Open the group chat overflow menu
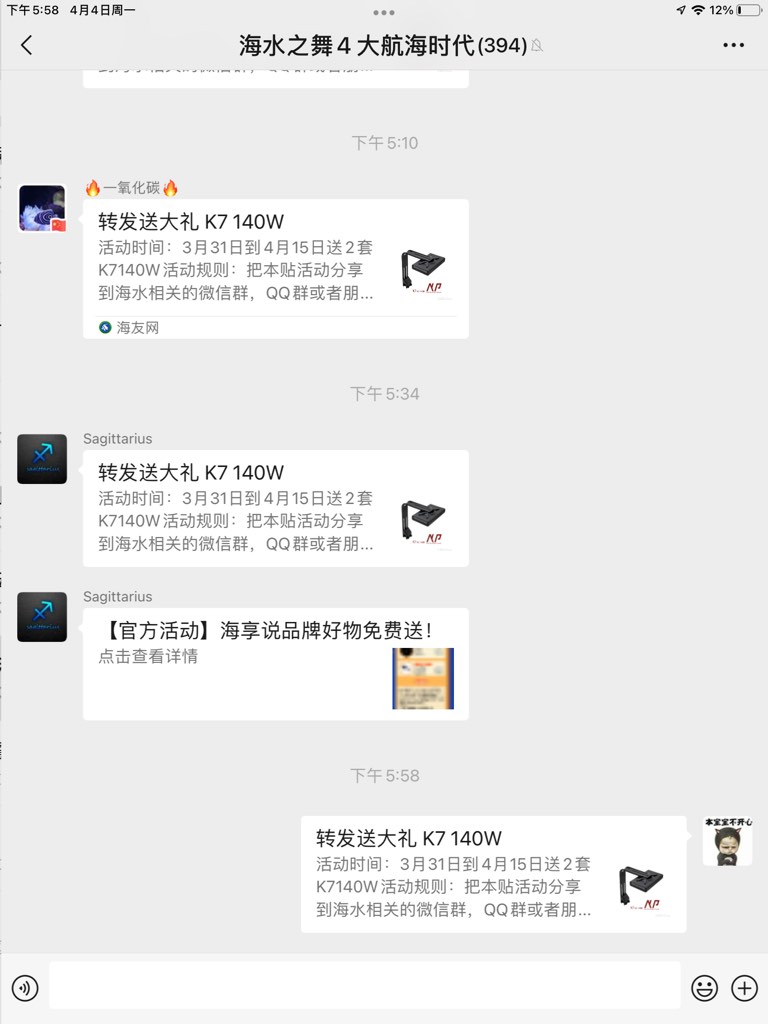This screenshot has height=1024, width=768. (734, 45)
